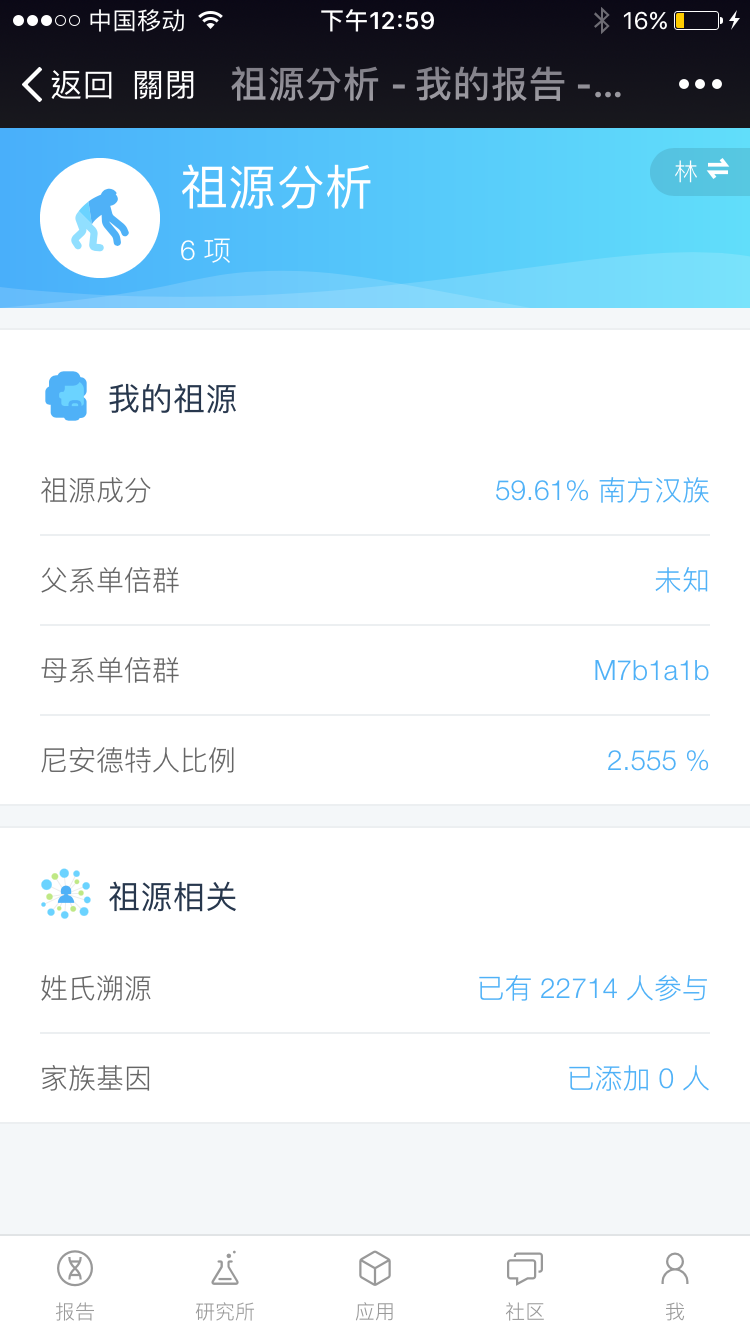The height and width of the screenshot is (1334, 750).
Task: Go to the 社区 tab
Action: (525, 1285)
